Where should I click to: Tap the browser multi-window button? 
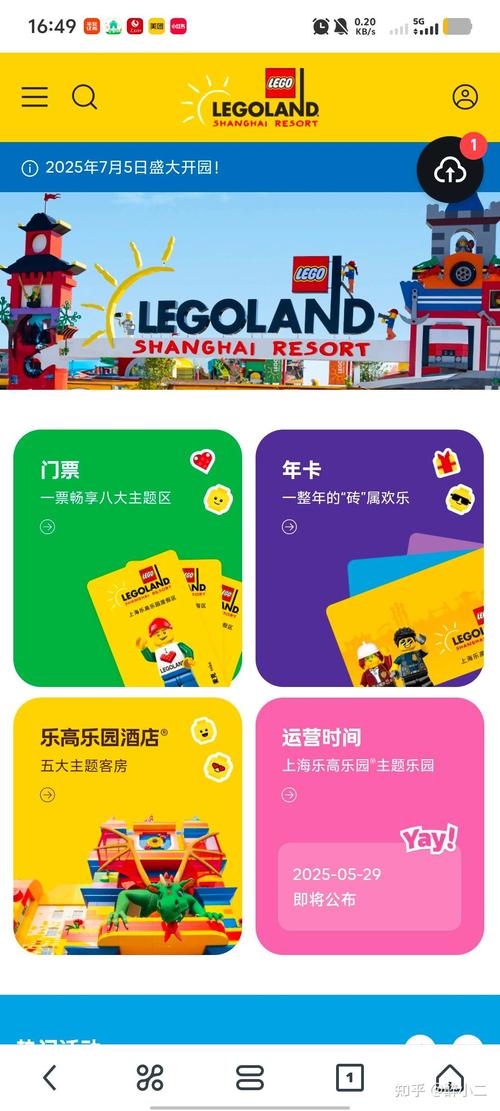coord(249,1078)
